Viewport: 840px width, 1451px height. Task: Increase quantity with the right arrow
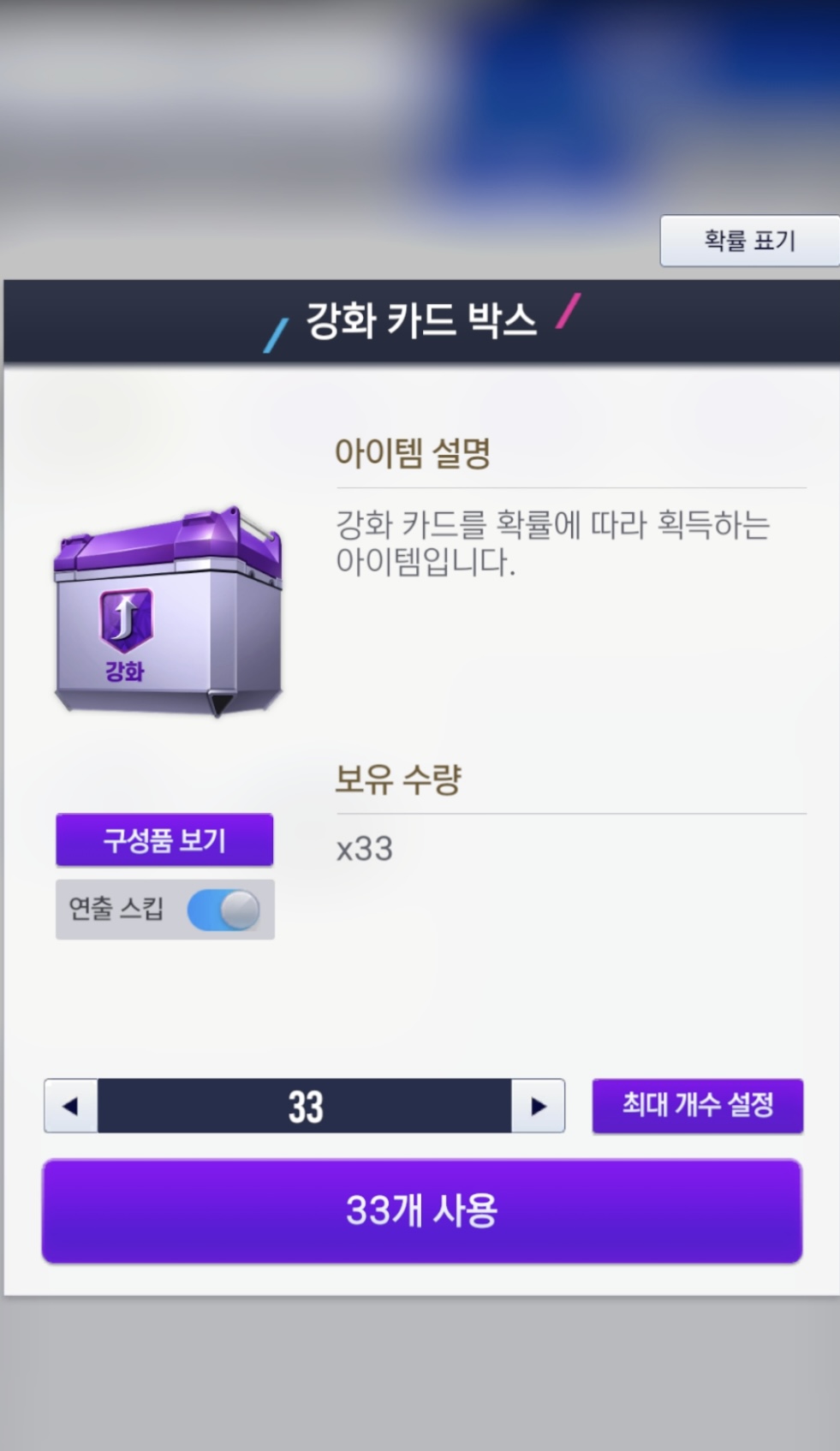[538, 1107]
